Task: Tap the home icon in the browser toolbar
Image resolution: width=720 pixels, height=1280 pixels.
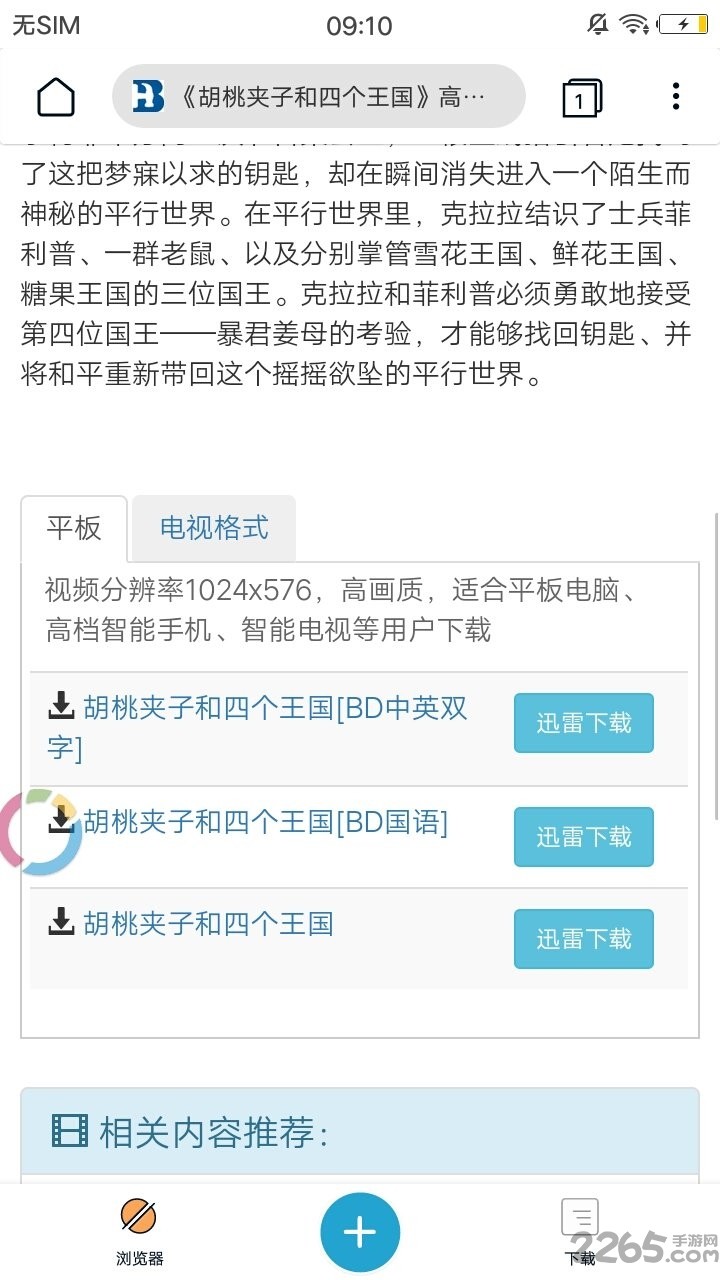Action: [x=55, y=96]
